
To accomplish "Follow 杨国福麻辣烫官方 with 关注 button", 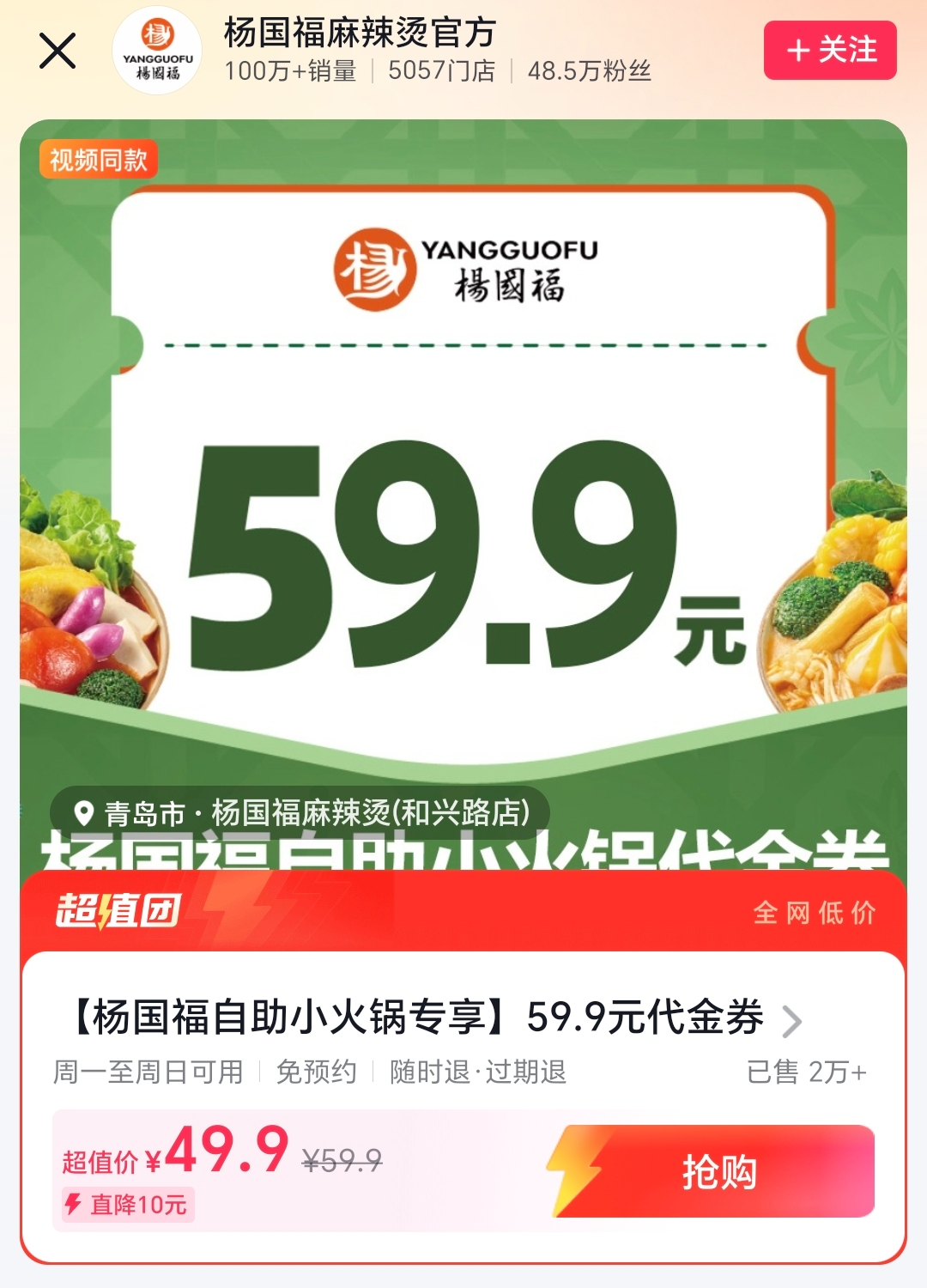I will (x=829, y=51).
